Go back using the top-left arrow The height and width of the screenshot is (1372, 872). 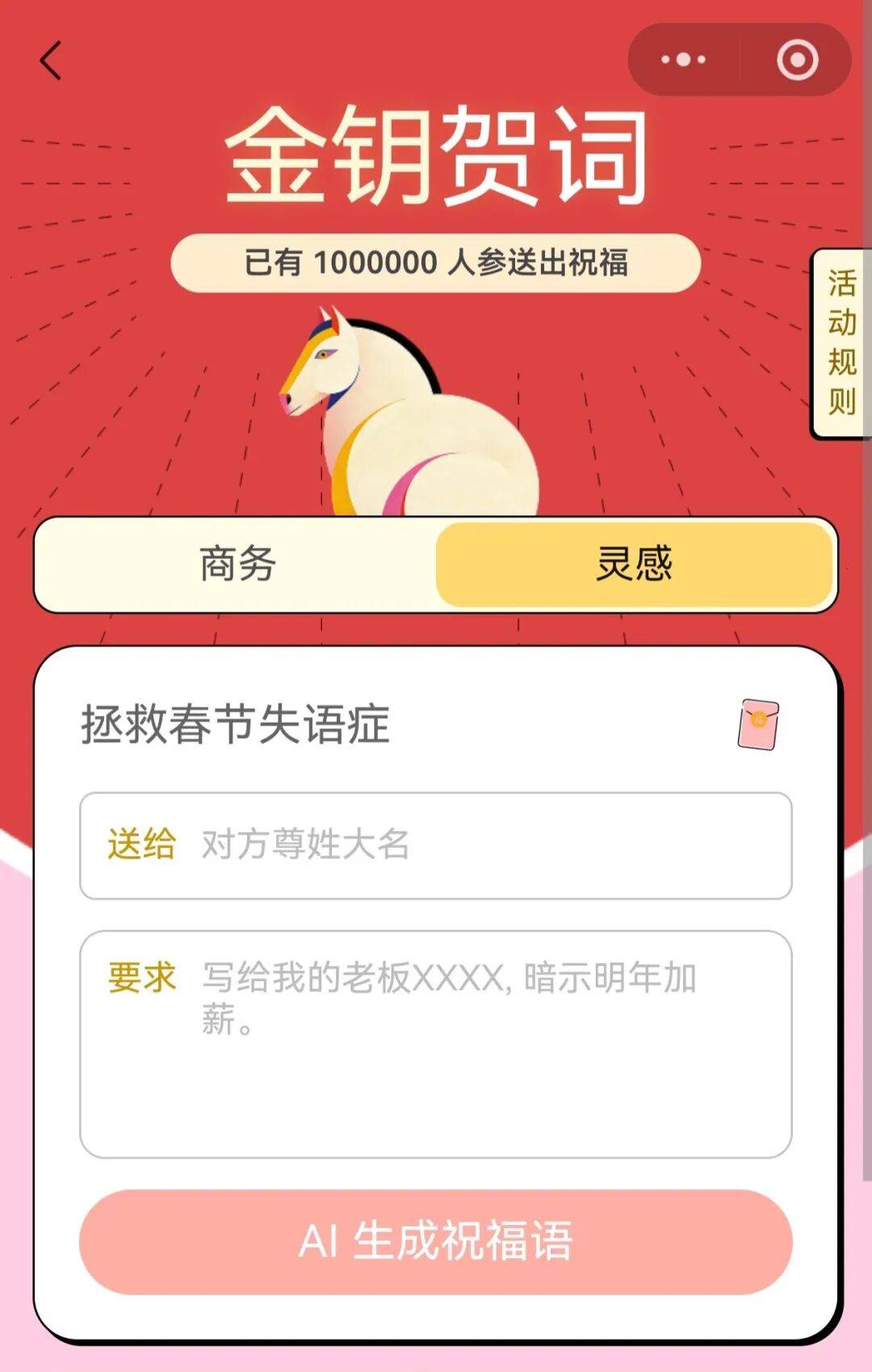[51, 61]
